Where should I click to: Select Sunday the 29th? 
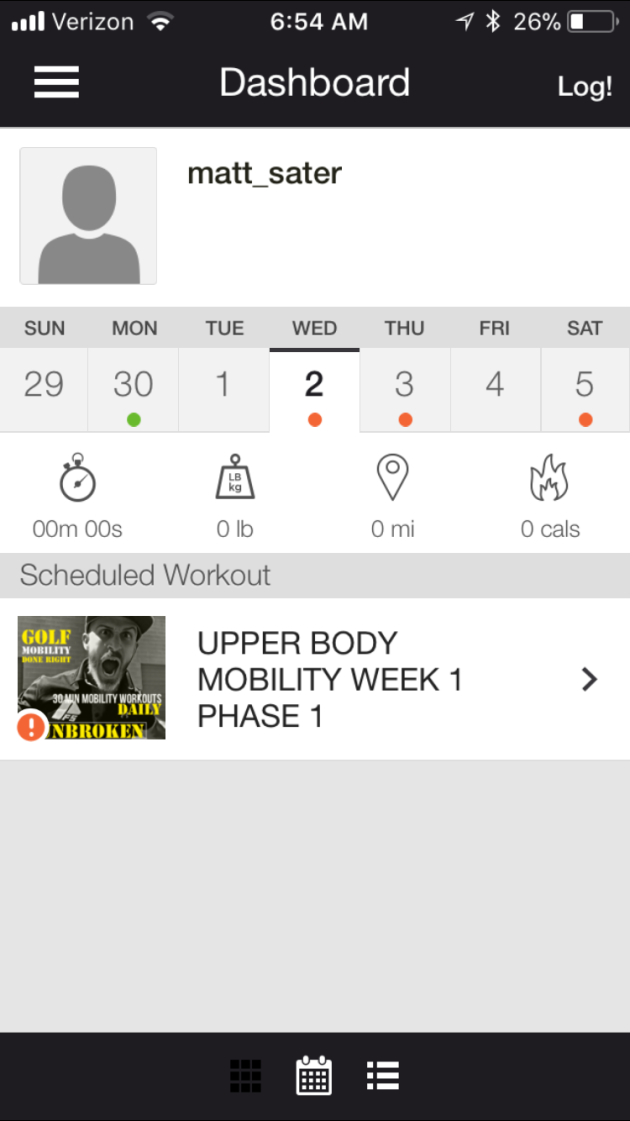(x=44, y=389)
